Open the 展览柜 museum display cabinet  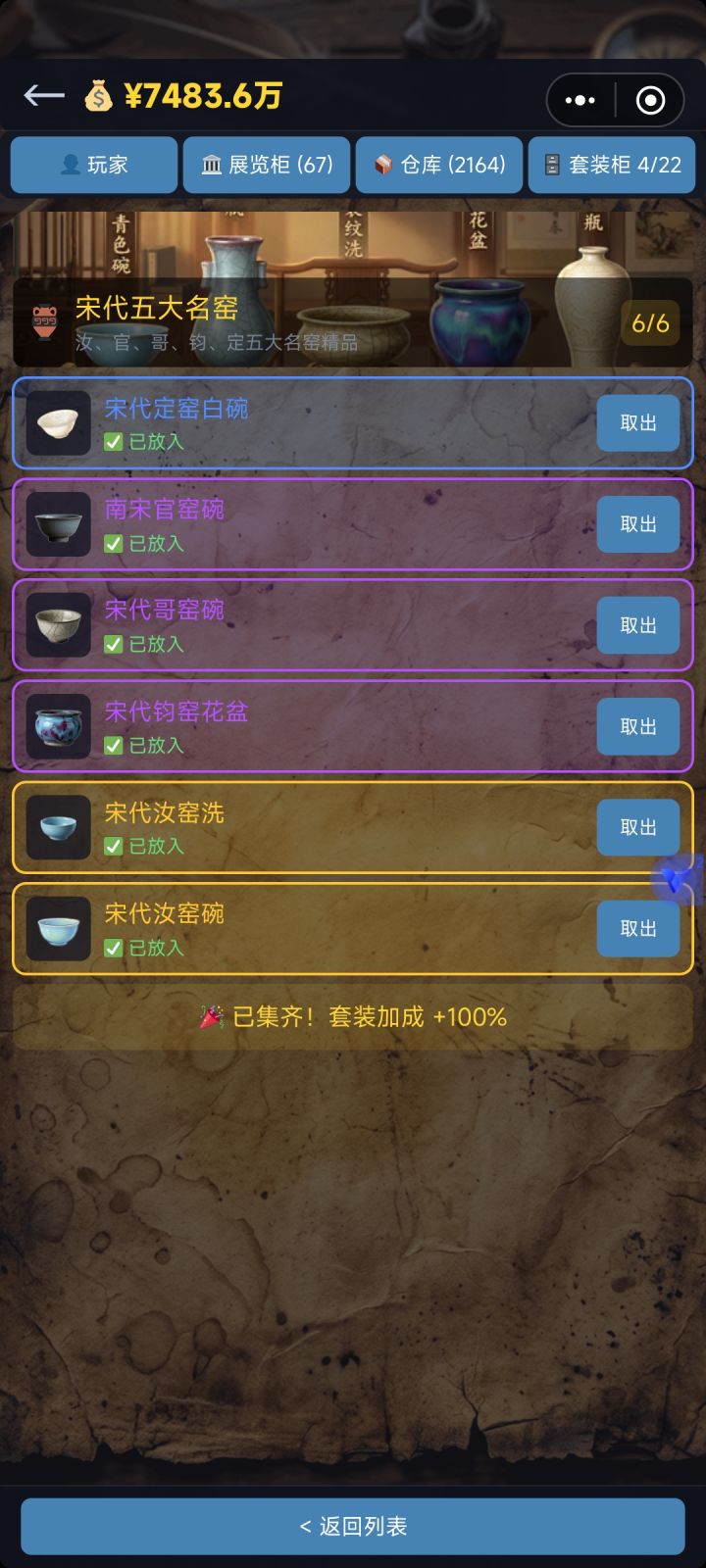pyautogui.click(x=266, y=165)
